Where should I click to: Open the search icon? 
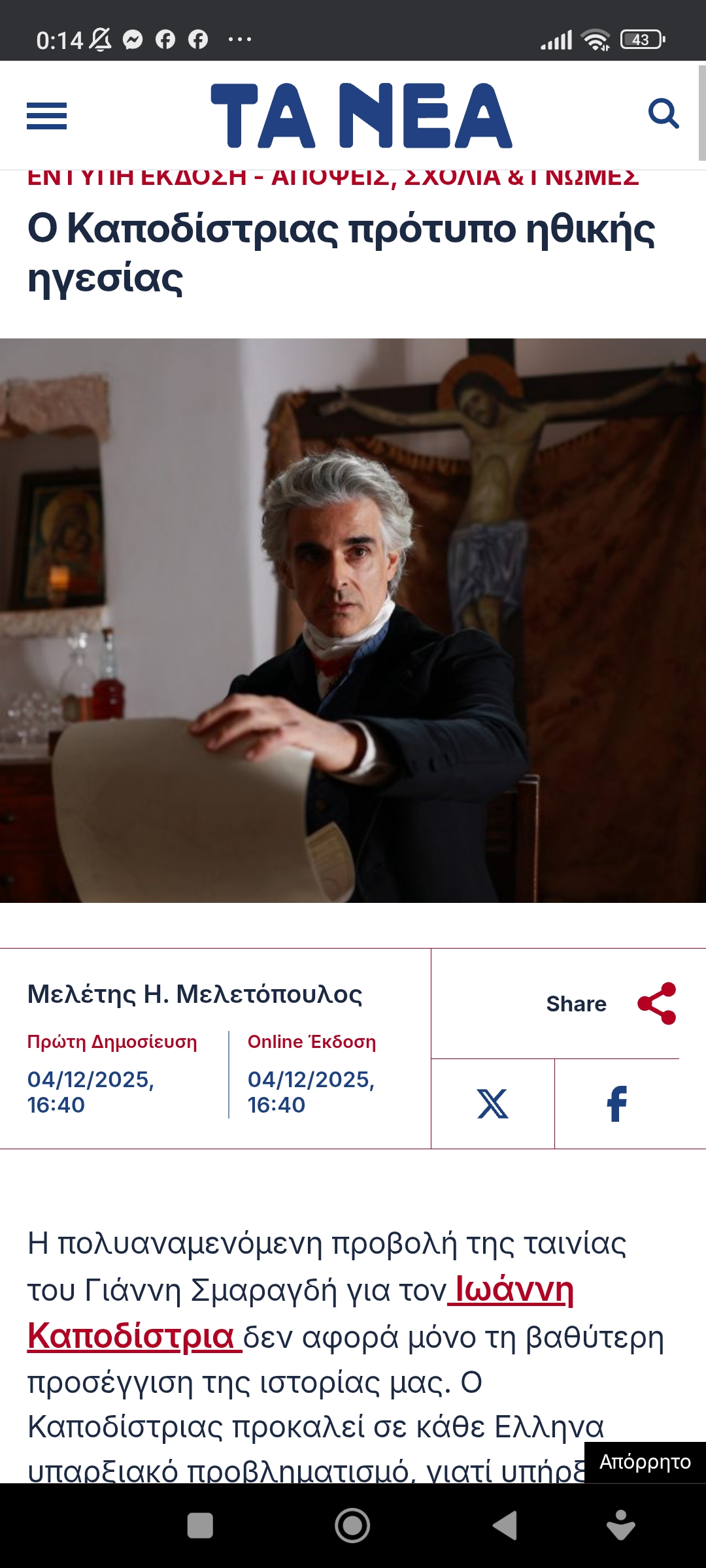tap(663, 114)
